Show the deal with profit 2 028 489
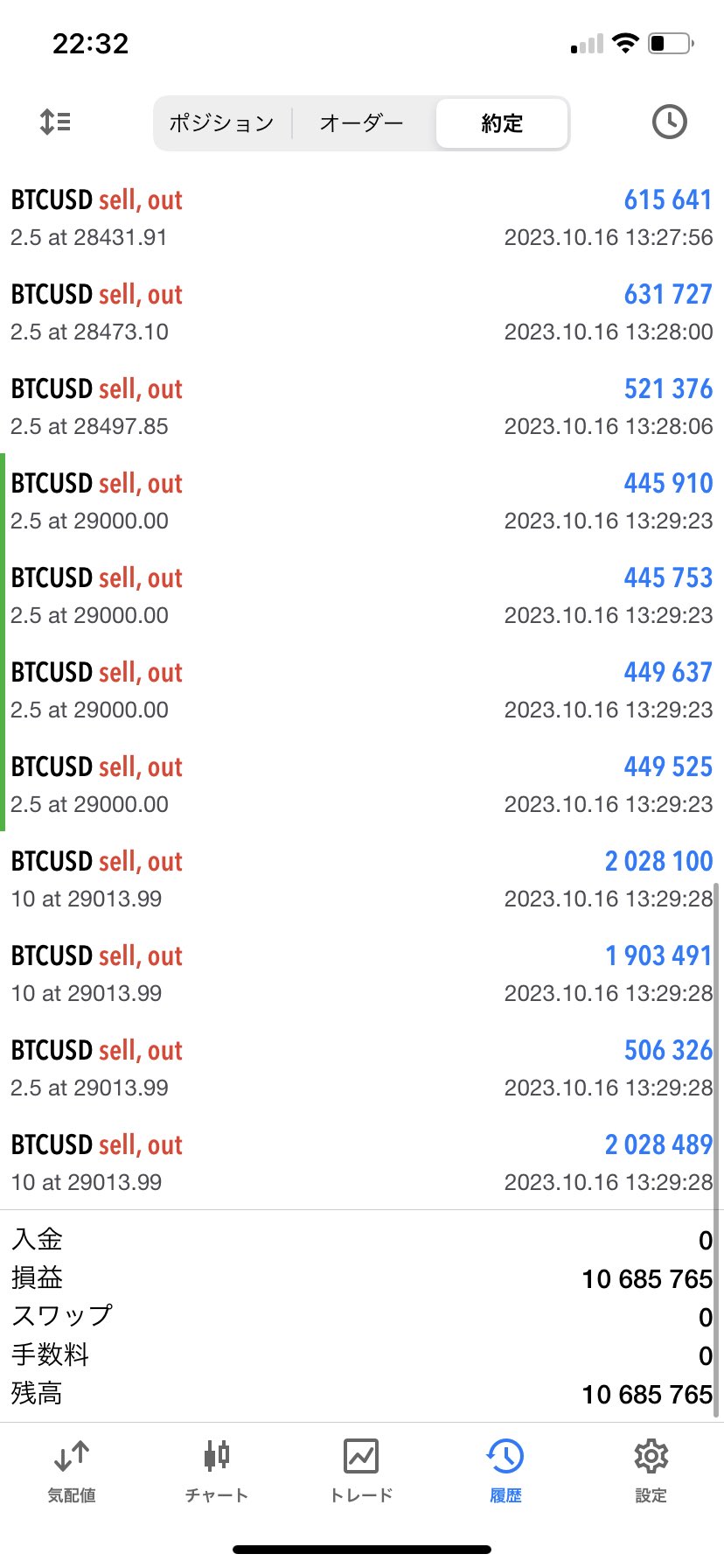This screenshot has width=724, height=1568. [362, 1163]
